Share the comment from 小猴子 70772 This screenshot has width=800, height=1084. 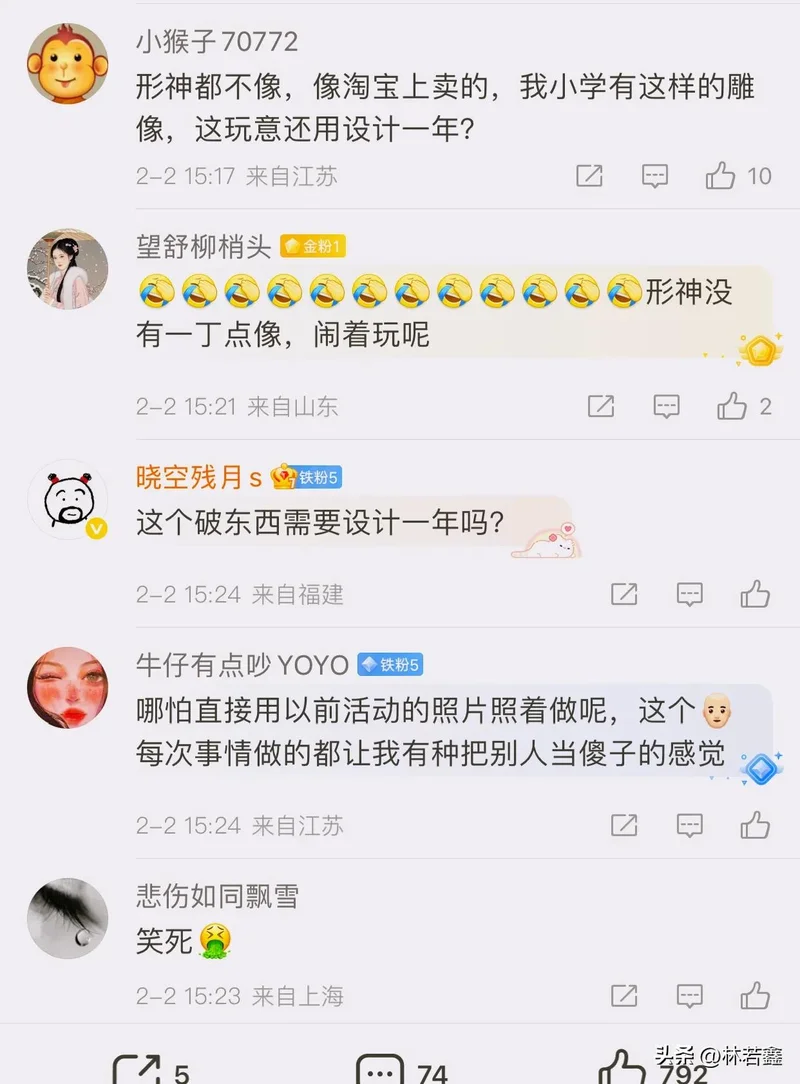click(x=590, y=177)
